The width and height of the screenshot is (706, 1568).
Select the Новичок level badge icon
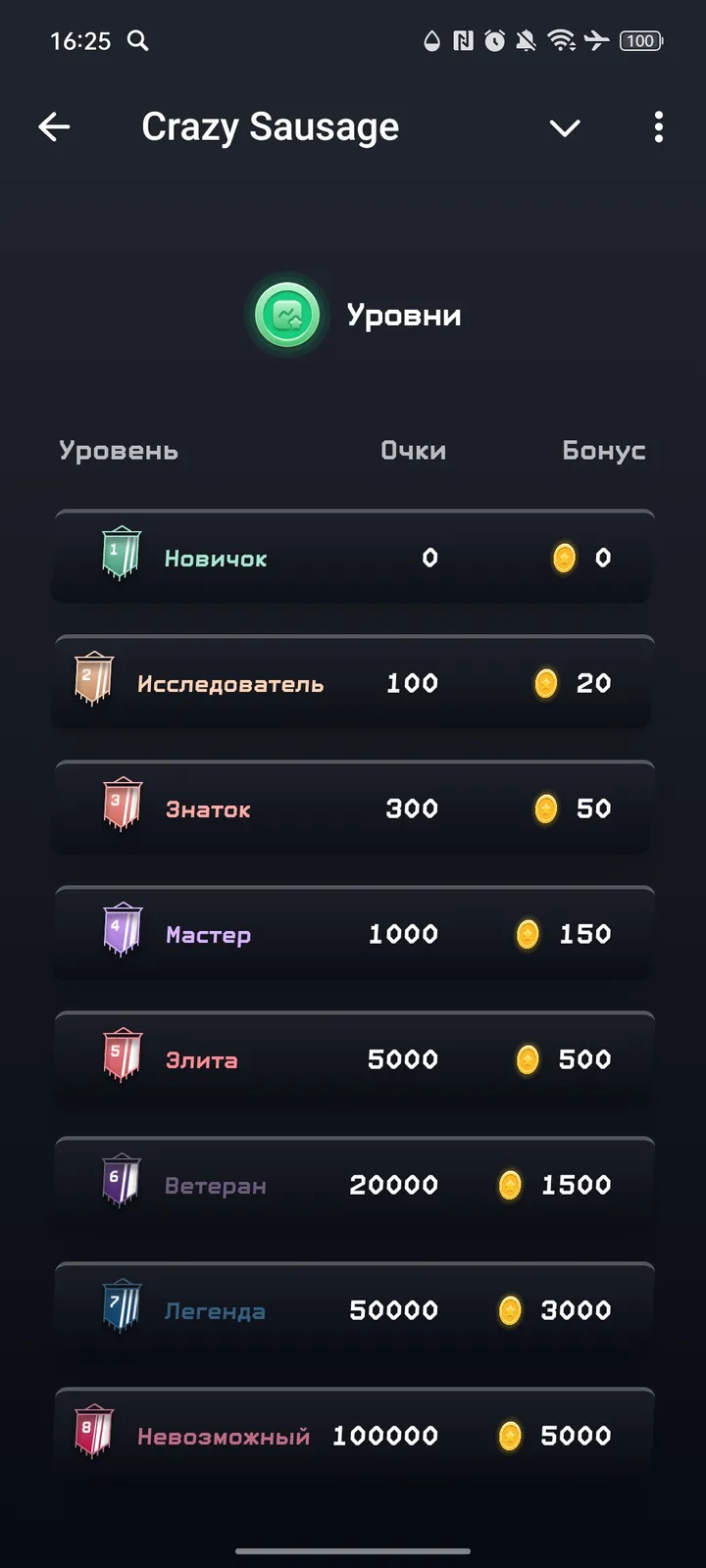(121, 554)
